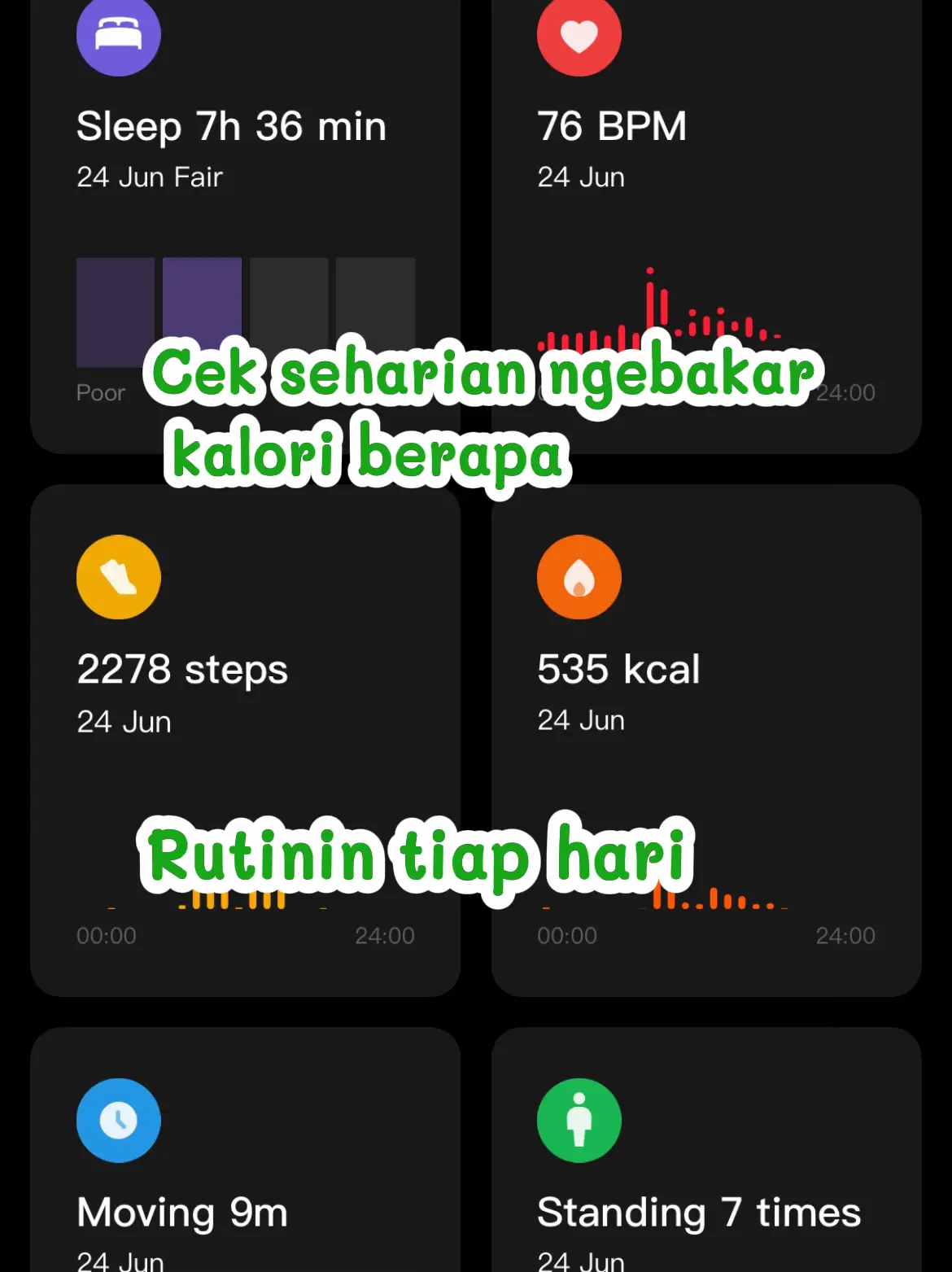Tap the red heart rate icon
The width and height of the screenshot is (952, 1272).
pos(579,37)
